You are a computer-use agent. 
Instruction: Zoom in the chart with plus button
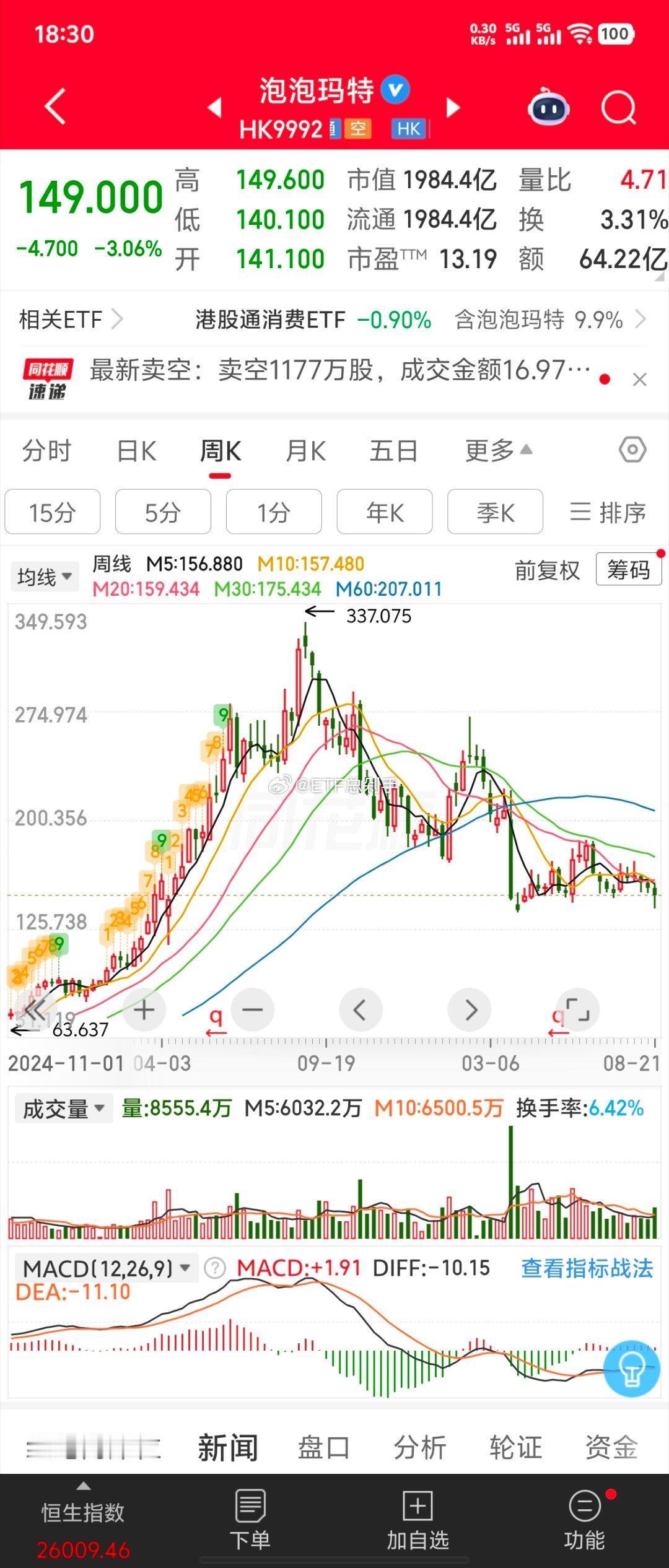pyautogui.click(x=144, y=1010)
